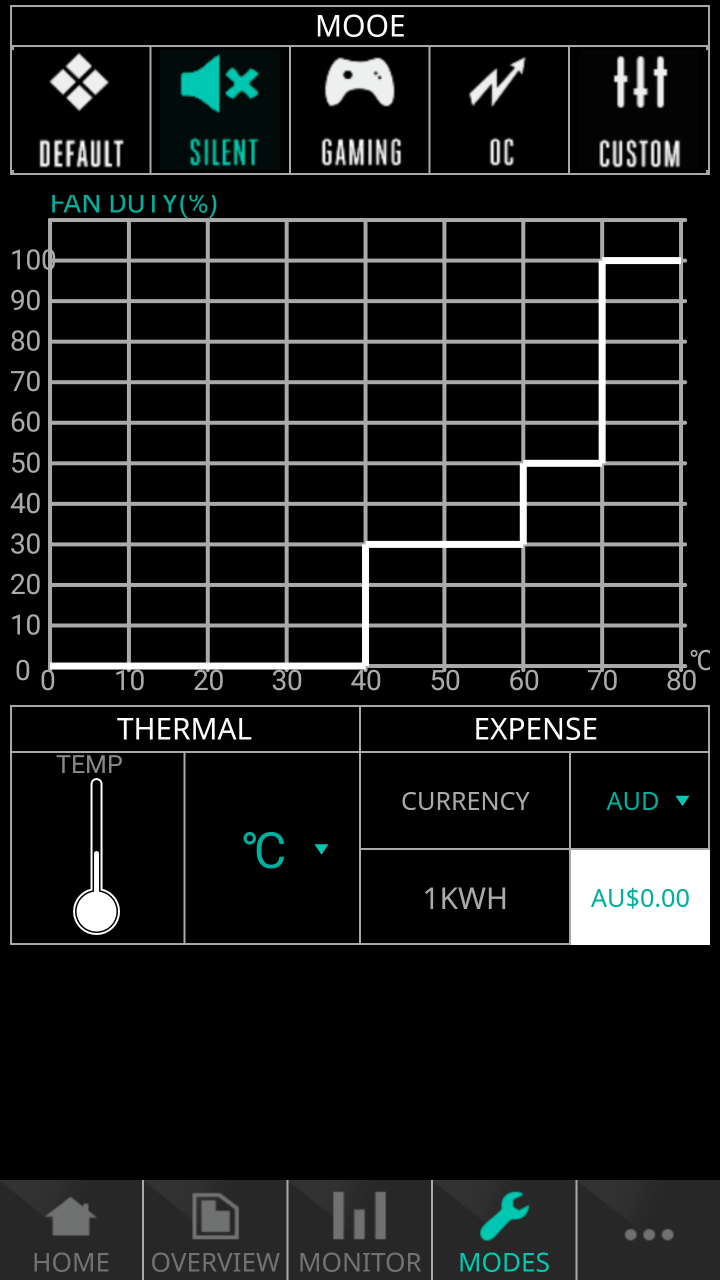Select the Silent fan mode
The image size is (720, 1280).
tap(221, 110)
